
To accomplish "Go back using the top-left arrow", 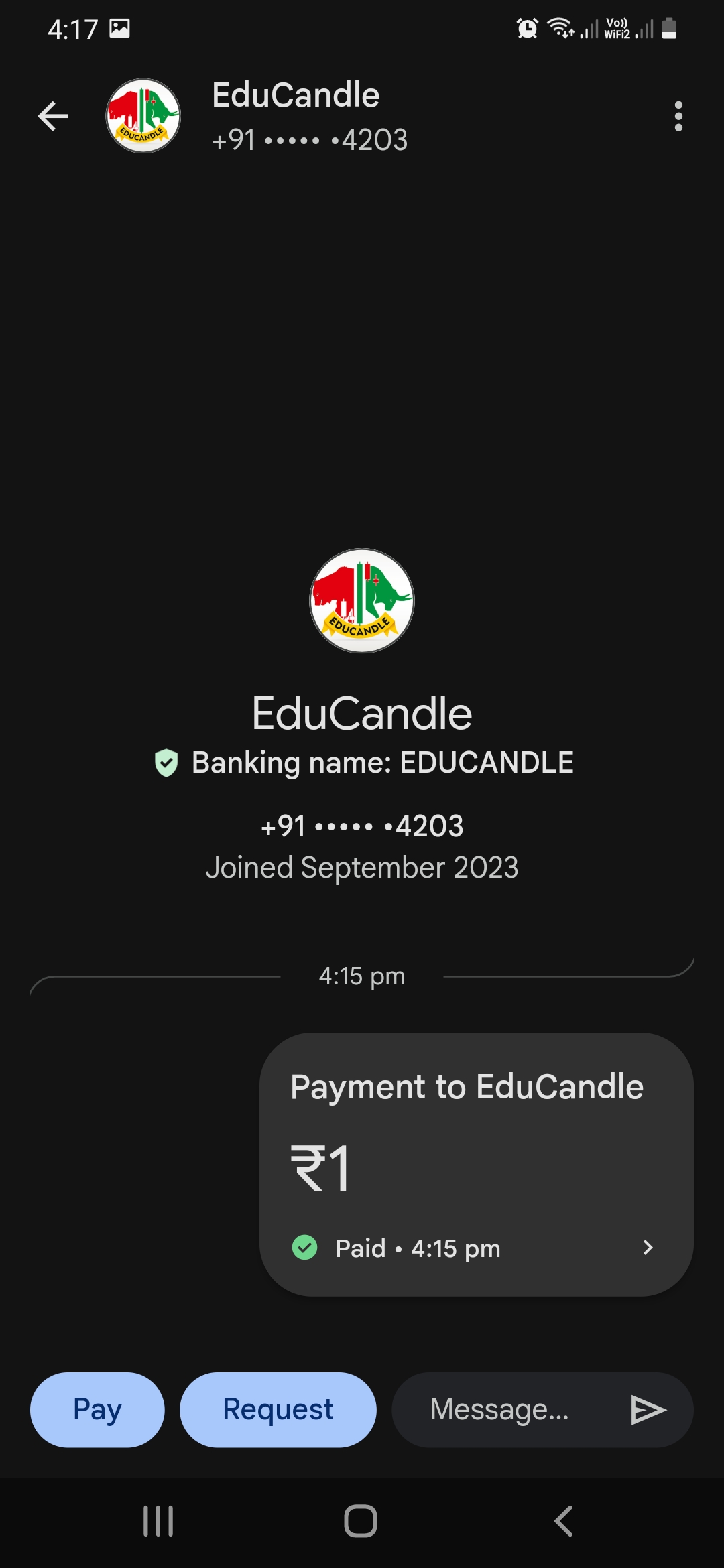I will coord(53,117).
